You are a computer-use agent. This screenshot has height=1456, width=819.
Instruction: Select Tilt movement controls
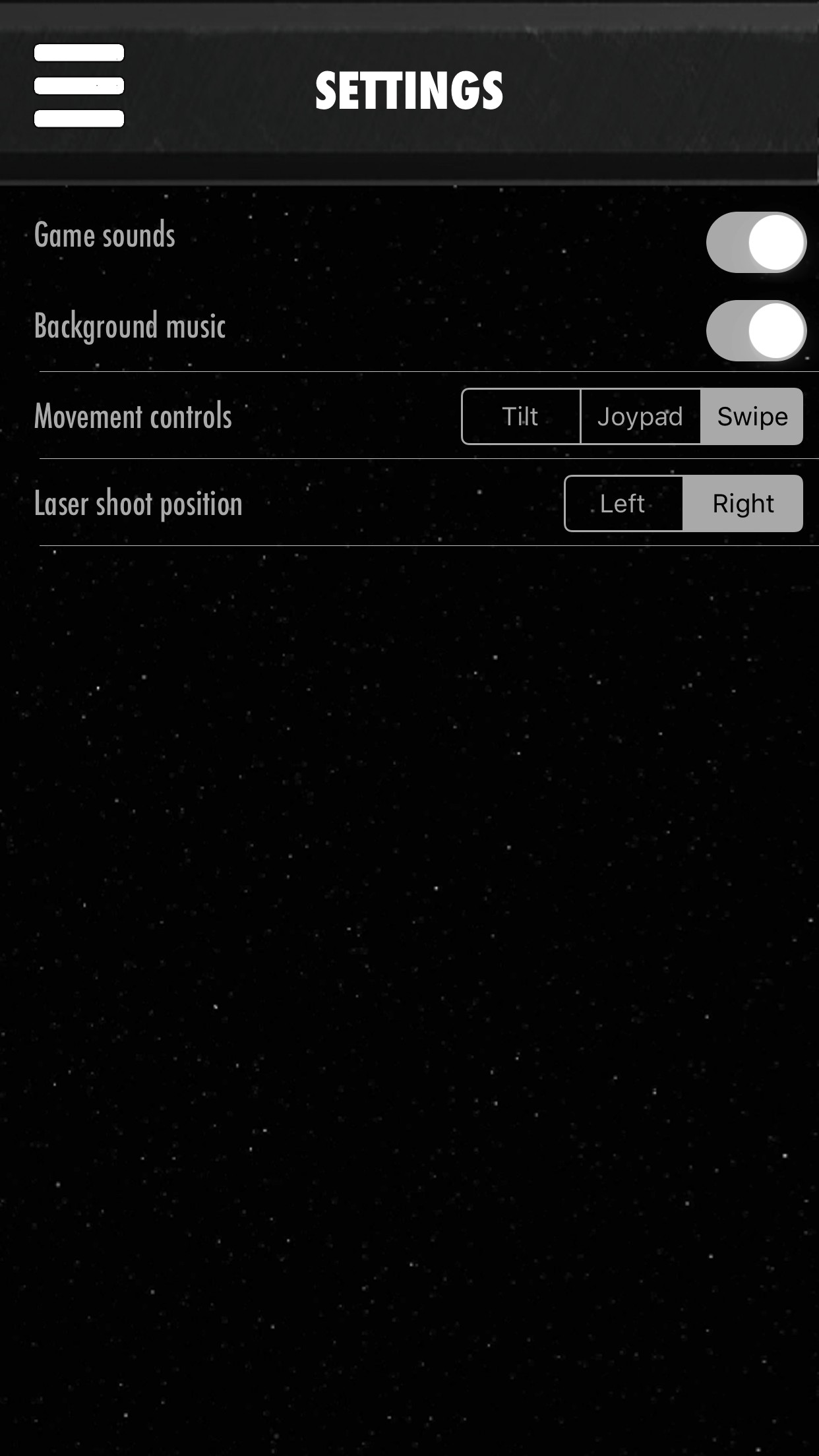coord(521,416)
